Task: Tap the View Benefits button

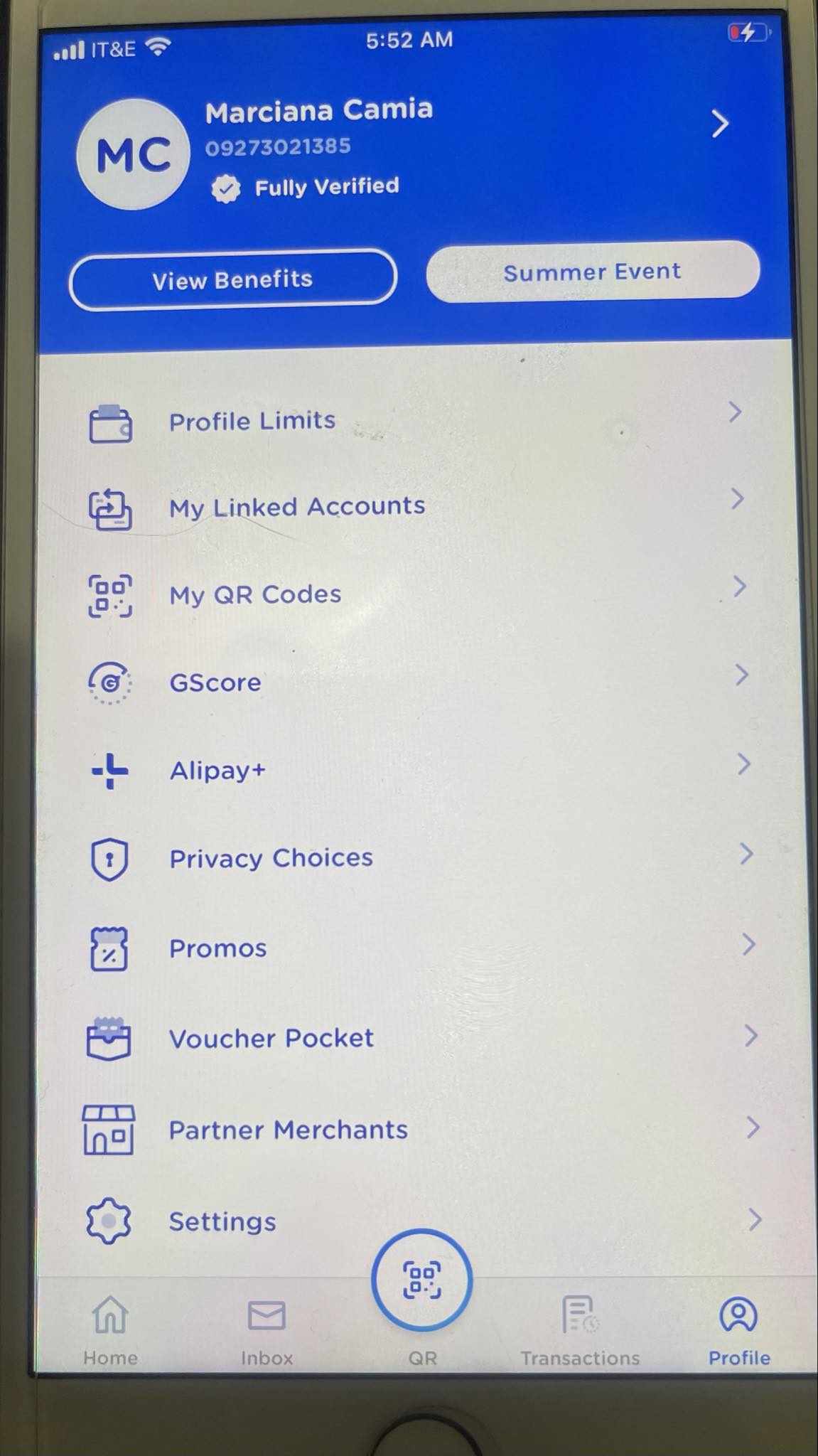Action: 232,279
